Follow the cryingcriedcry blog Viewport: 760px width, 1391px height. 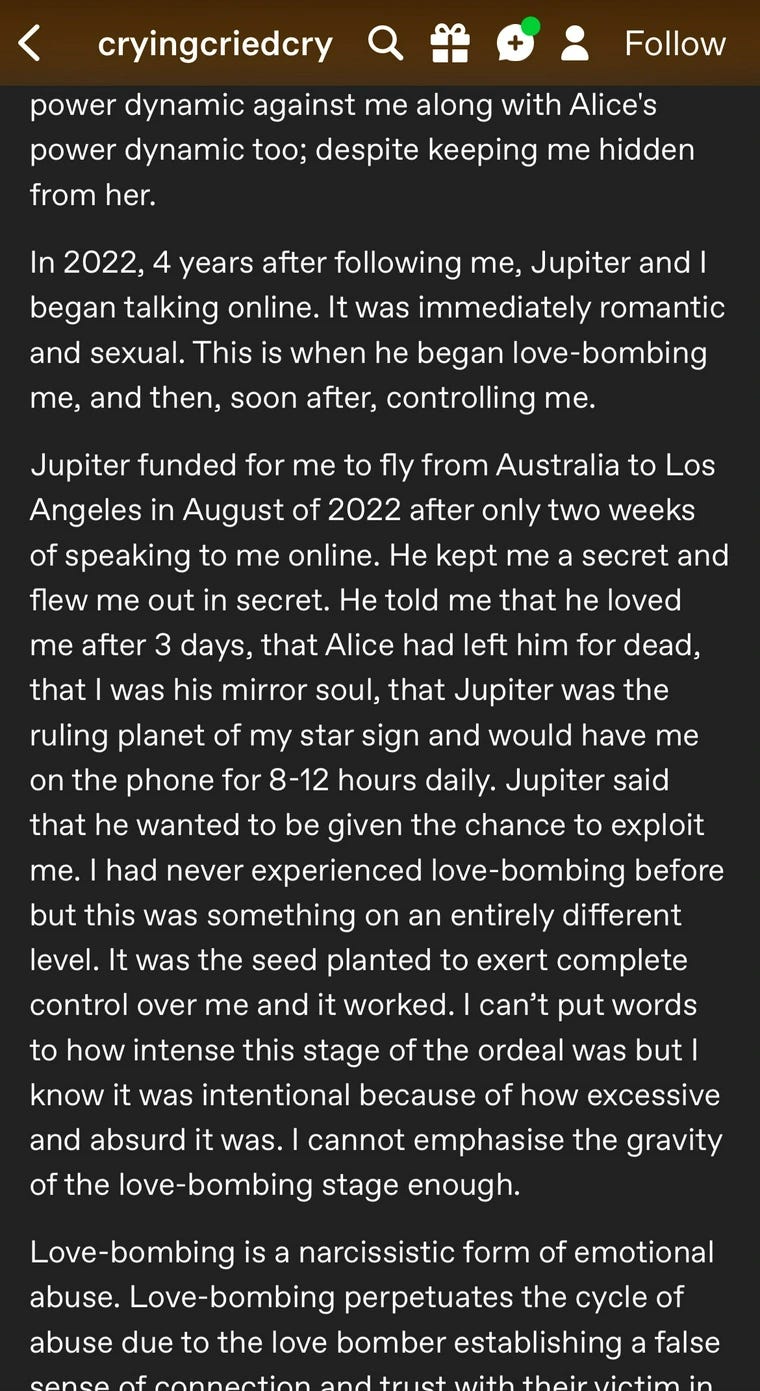pyautogui.click(x=675, y=43)
